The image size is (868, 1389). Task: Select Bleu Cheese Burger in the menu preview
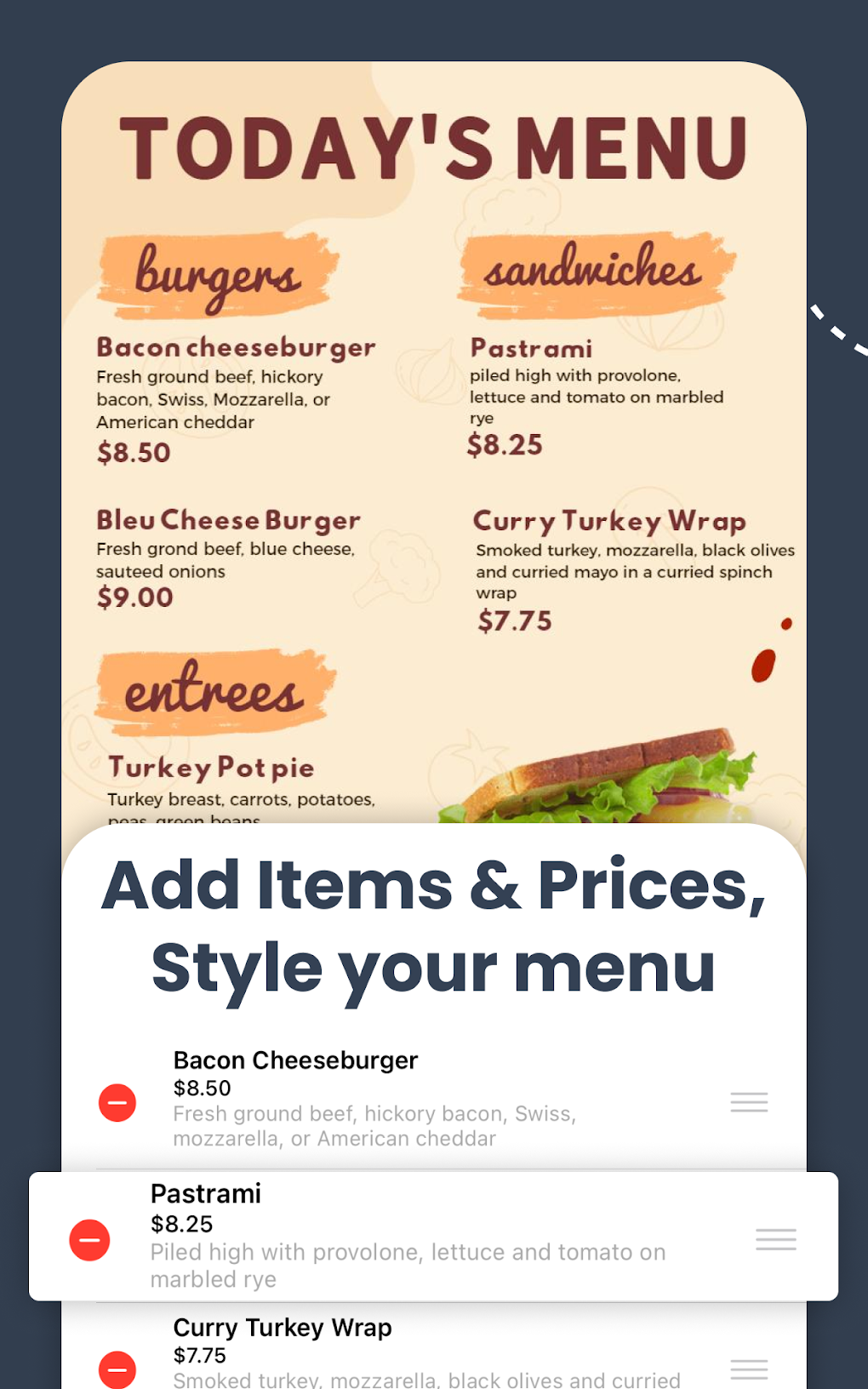[x=228, y=519]
